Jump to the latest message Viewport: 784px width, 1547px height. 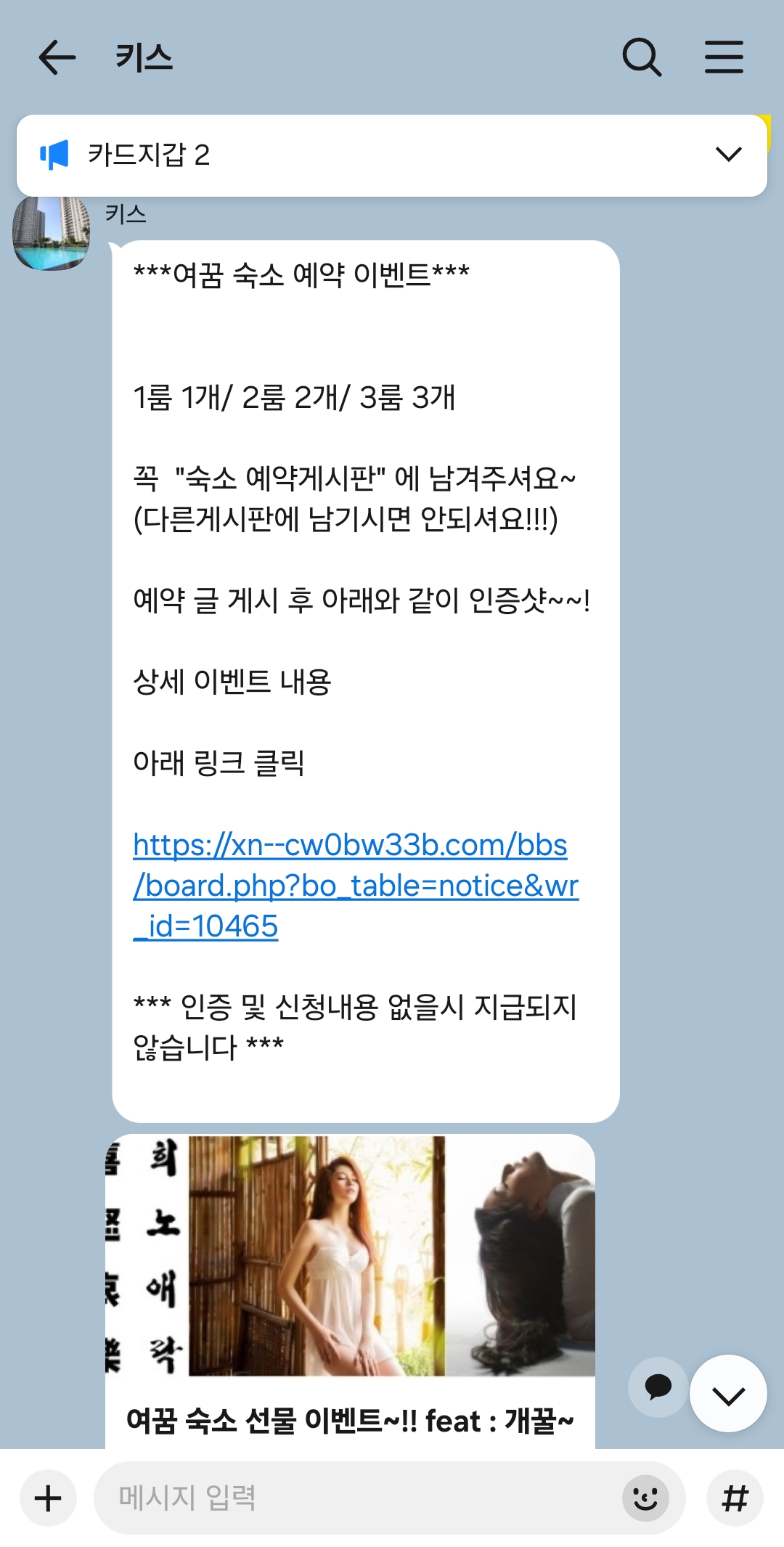click(x=728, y=1394)
